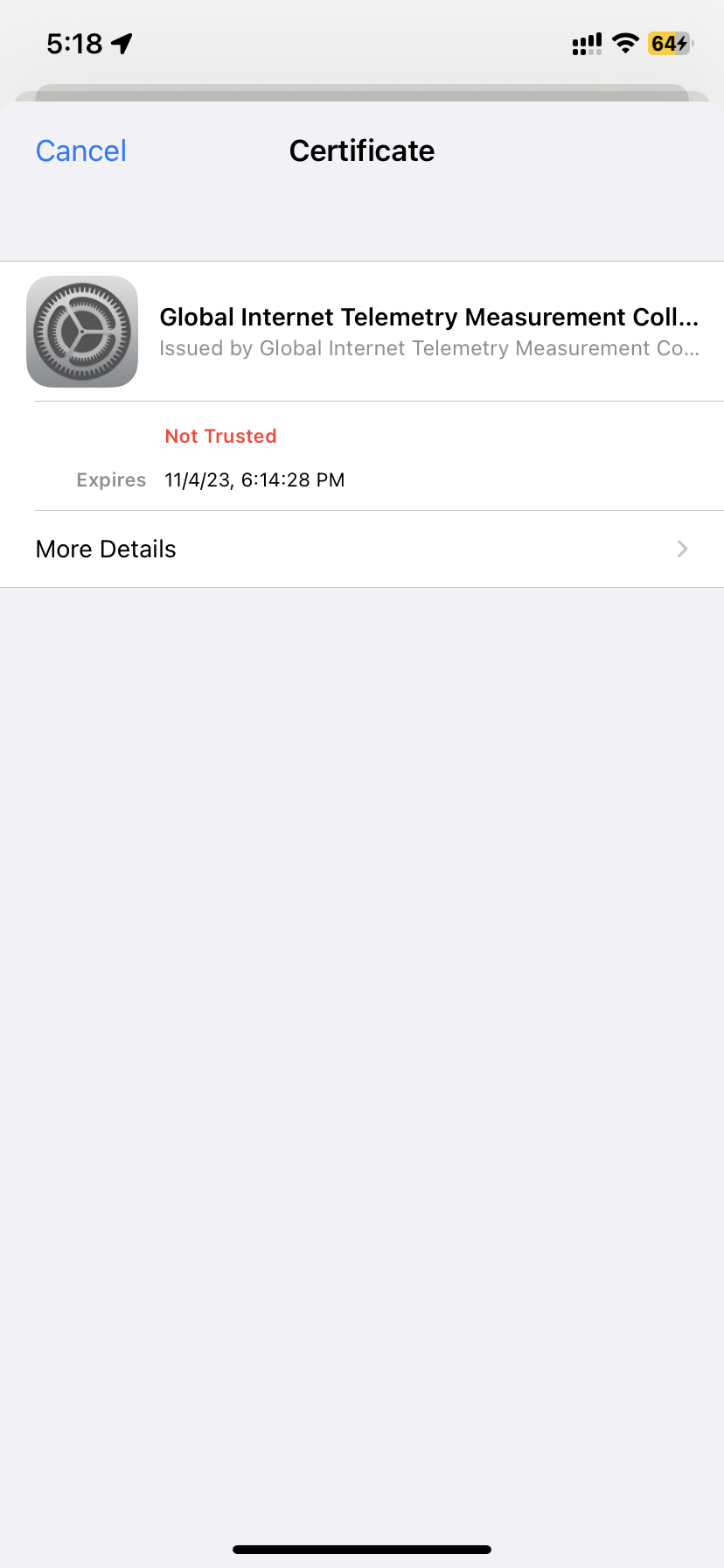Viewport: 724px width, 1568px height.
Task: Open More Details via its chevron arrow
Action: click(682, 549)
